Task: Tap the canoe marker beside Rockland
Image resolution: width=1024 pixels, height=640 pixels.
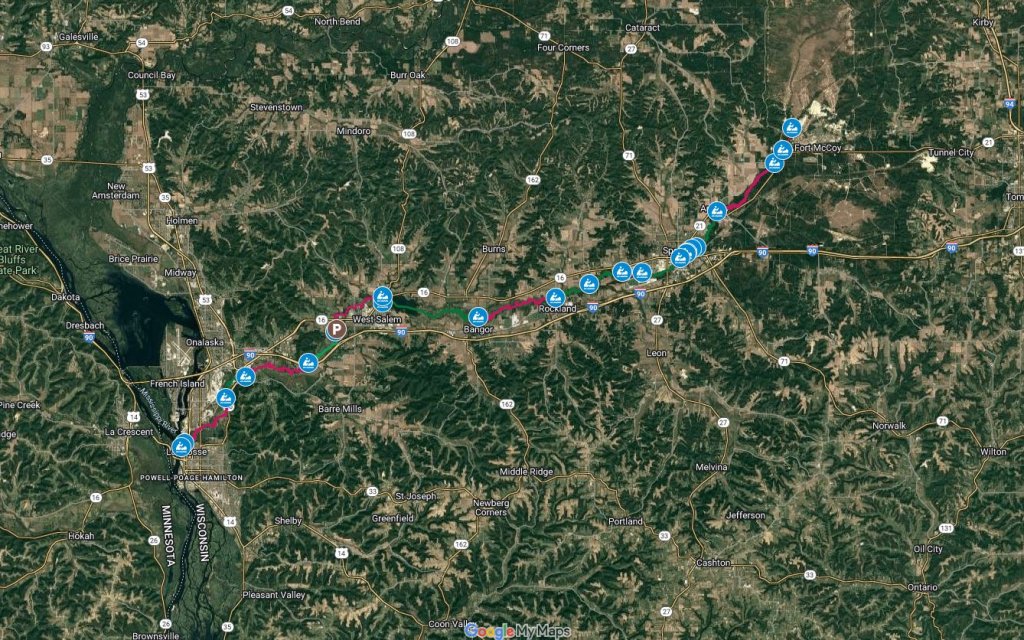Action: [555, 297]
